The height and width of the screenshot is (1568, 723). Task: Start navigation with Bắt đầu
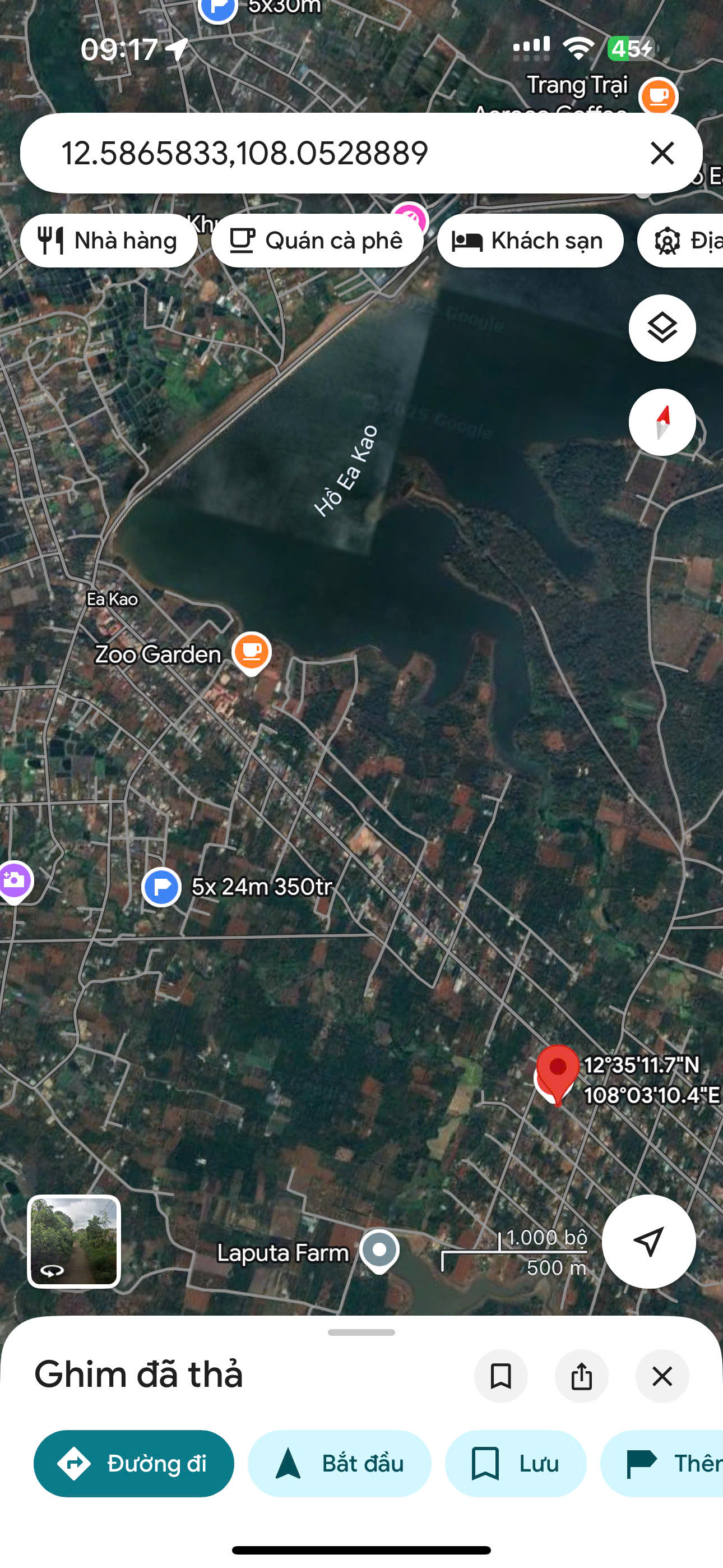coord(340,1463)
